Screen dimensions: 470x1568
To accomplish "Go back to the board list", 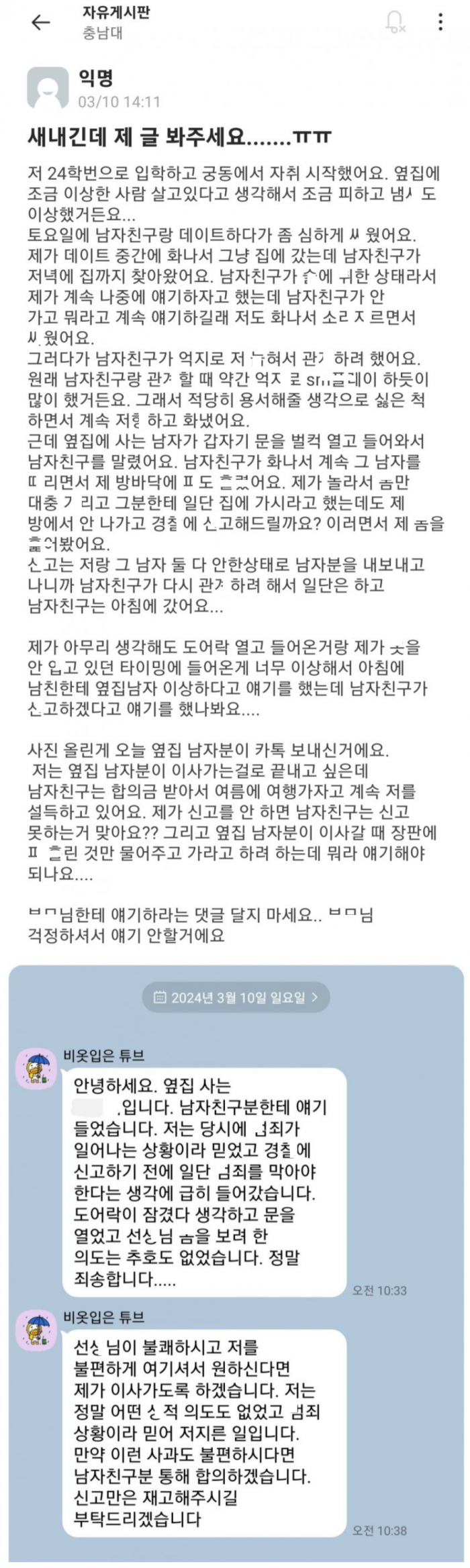I will [x=41, y=23].
